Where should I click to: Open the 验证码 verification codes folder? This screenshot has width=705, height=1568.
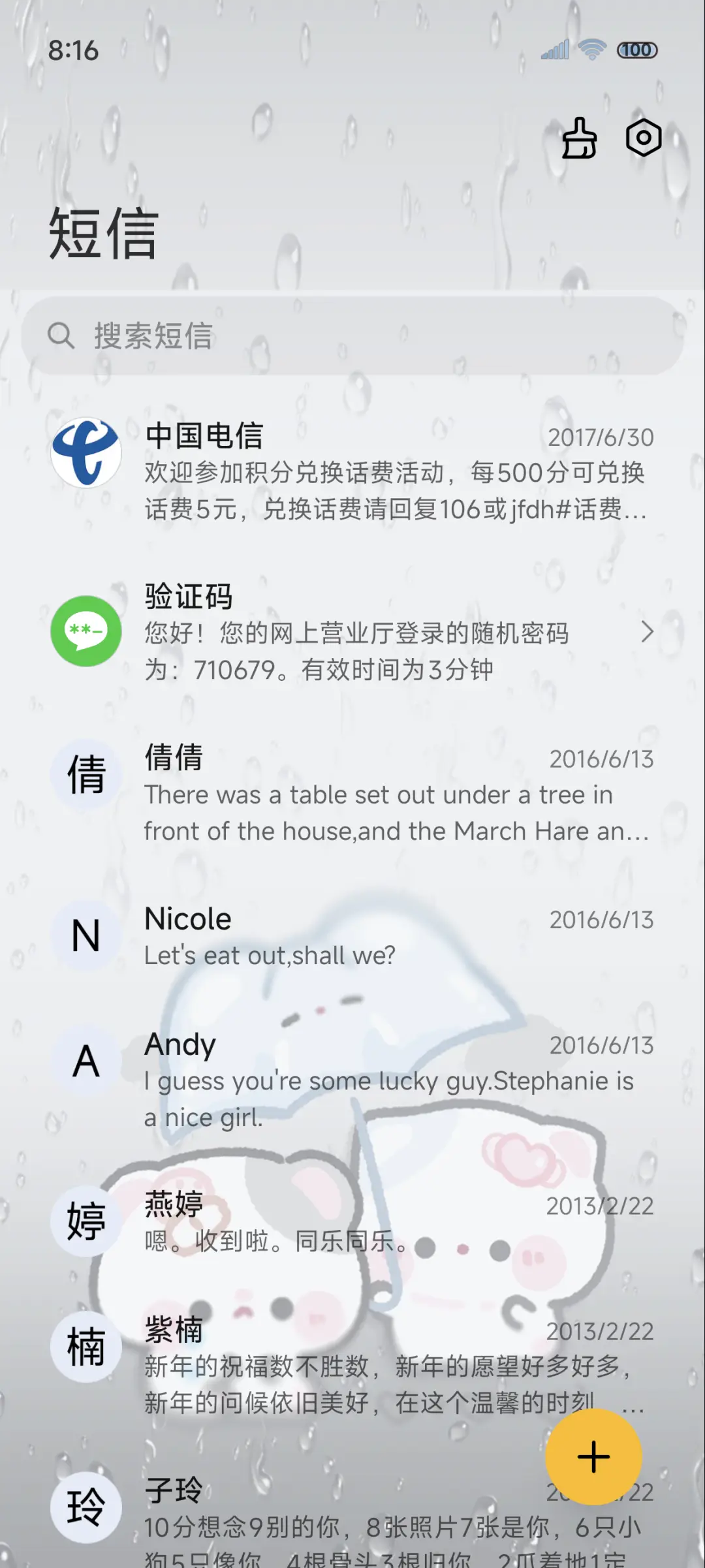coord(352,632)
